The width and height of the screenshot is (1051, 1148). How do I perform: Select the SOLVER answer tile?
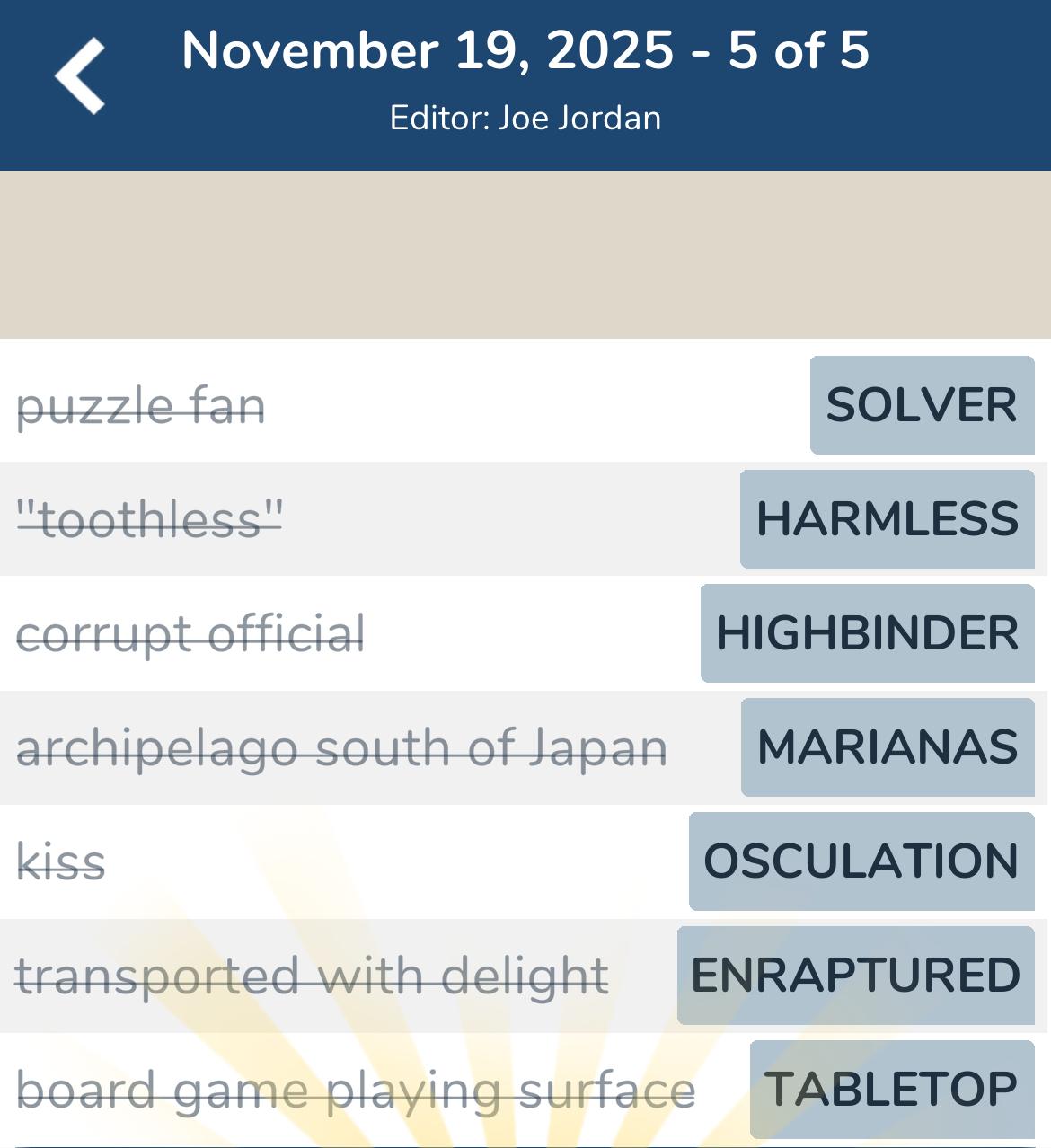pos(920,405)
